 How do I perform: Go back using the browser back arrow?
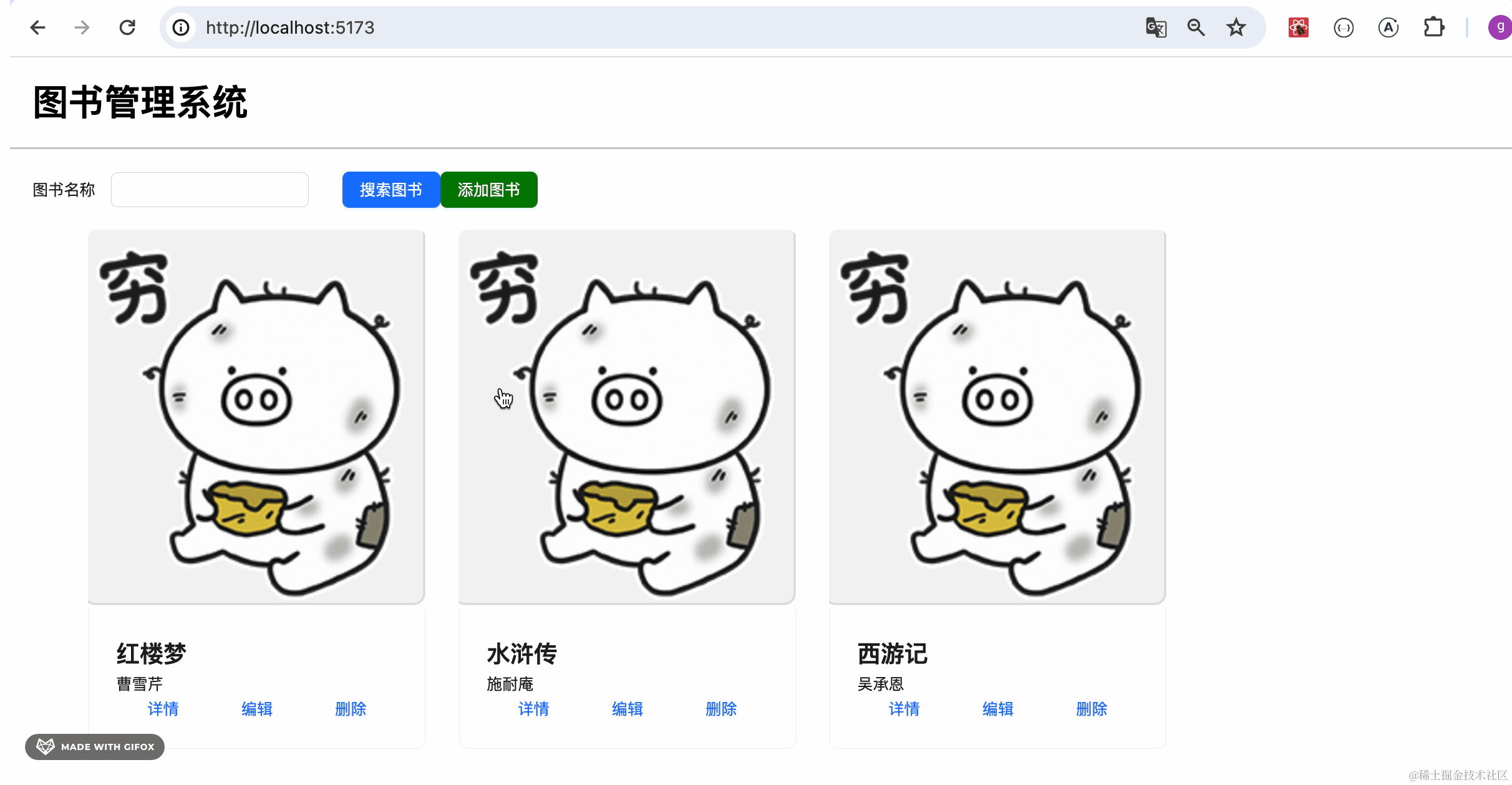(38, 27)
